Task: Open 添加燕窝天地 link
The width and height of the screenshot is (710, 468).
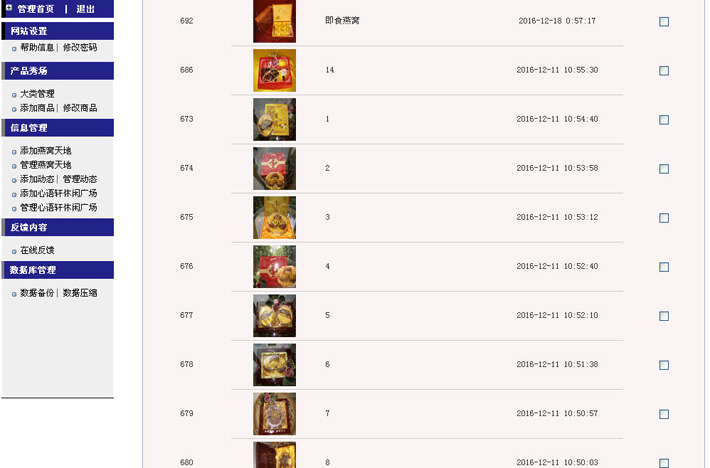Action: (46, 151)
